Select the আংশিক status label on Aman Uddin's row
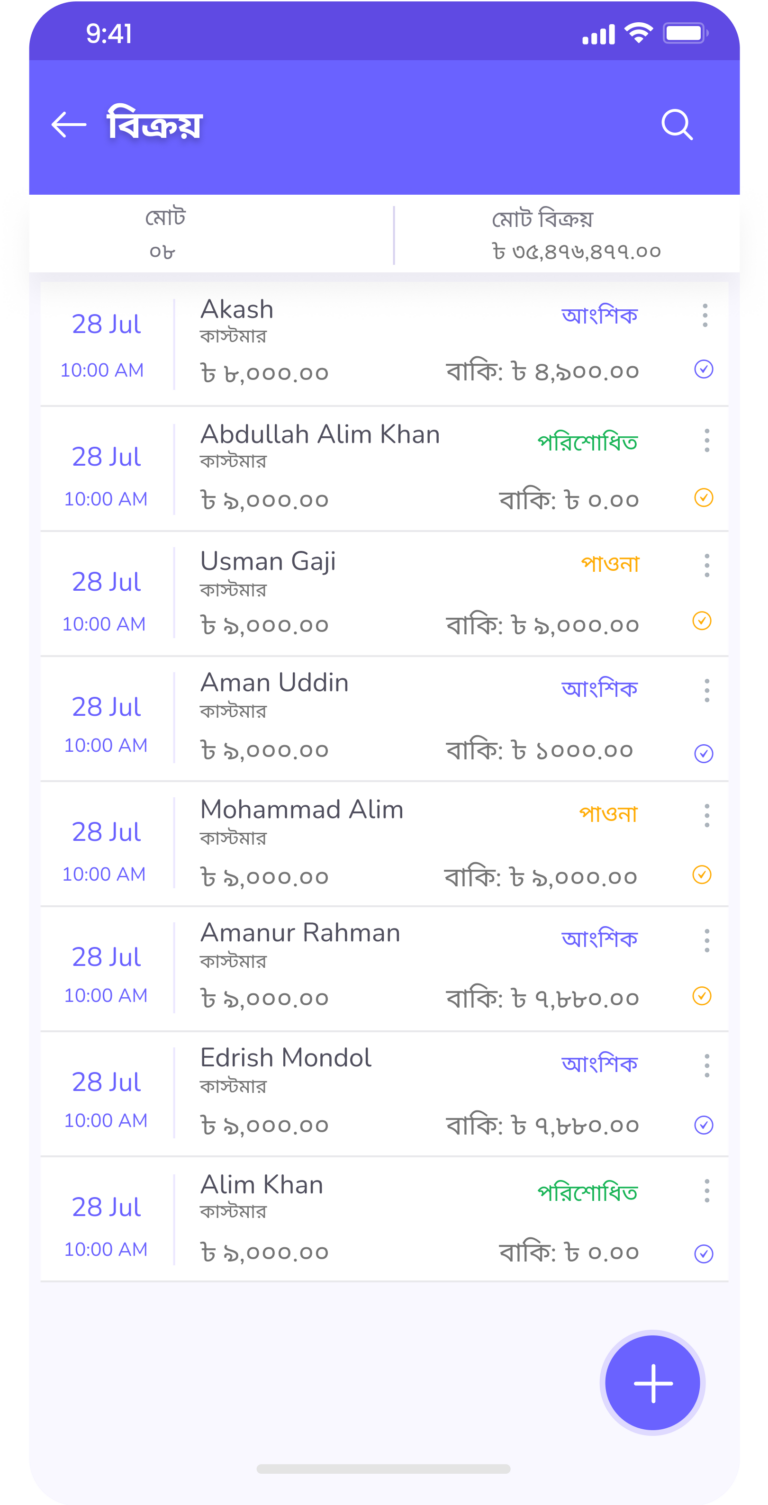This screenshot has width=768, height=1505. click(600, 687)
